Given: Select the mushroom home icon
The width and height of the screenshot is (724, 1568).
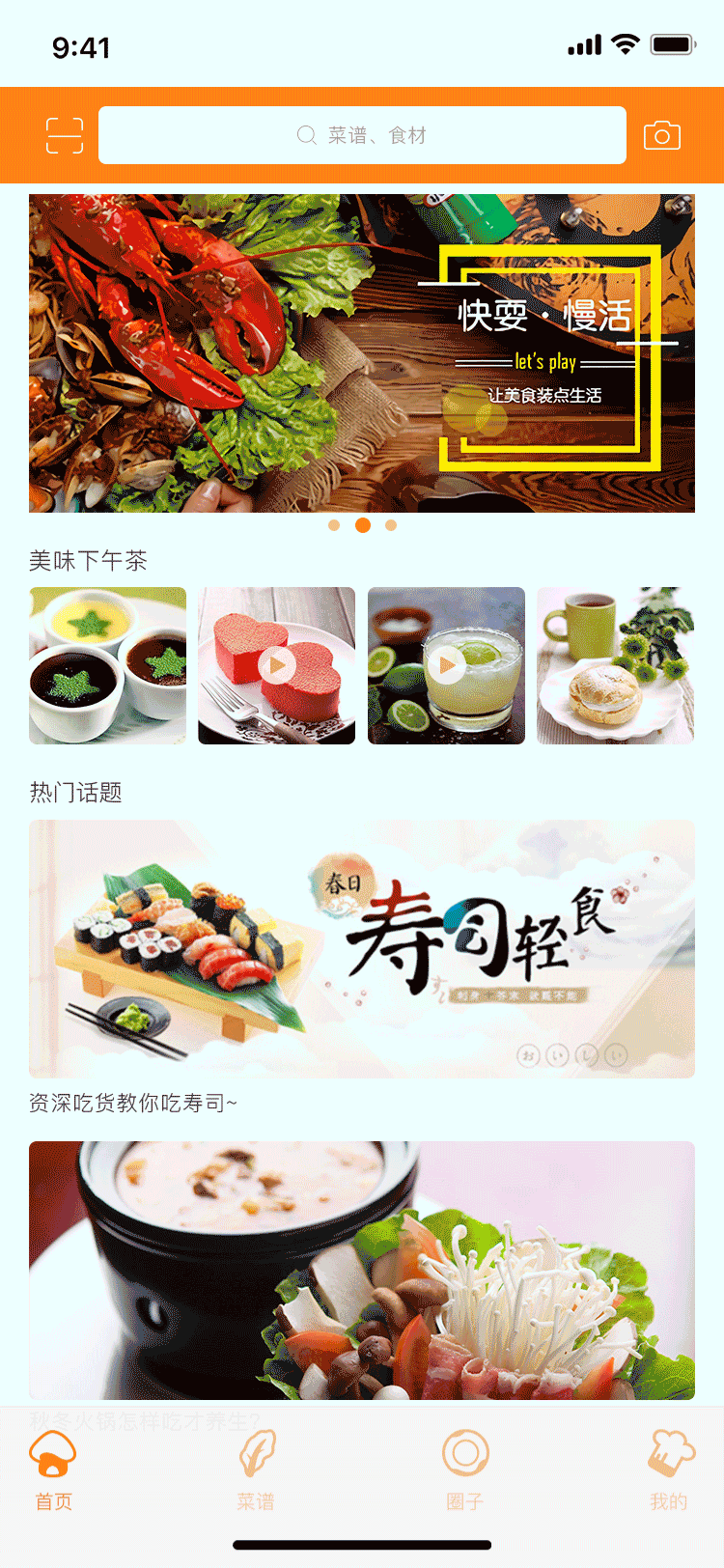Looking at the screenshot, I should [51, 1454].
